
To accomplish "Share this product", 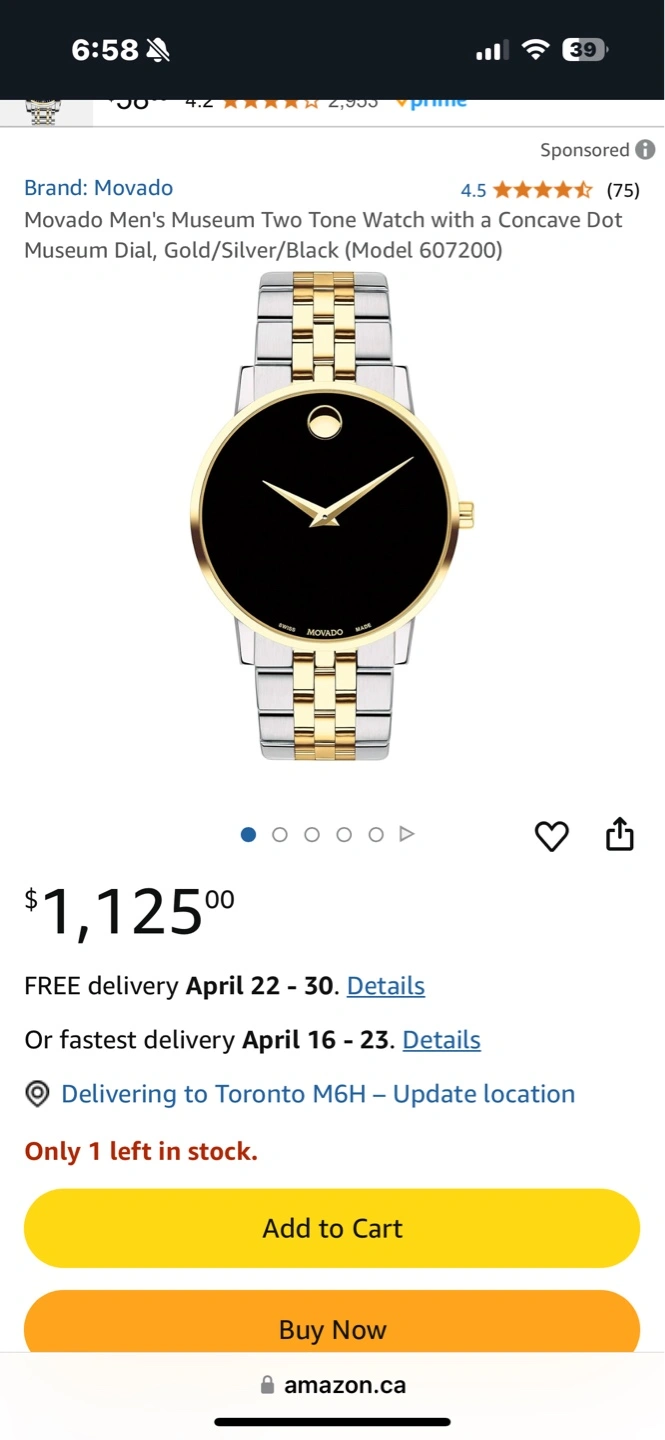I will (x=620, y=834).
